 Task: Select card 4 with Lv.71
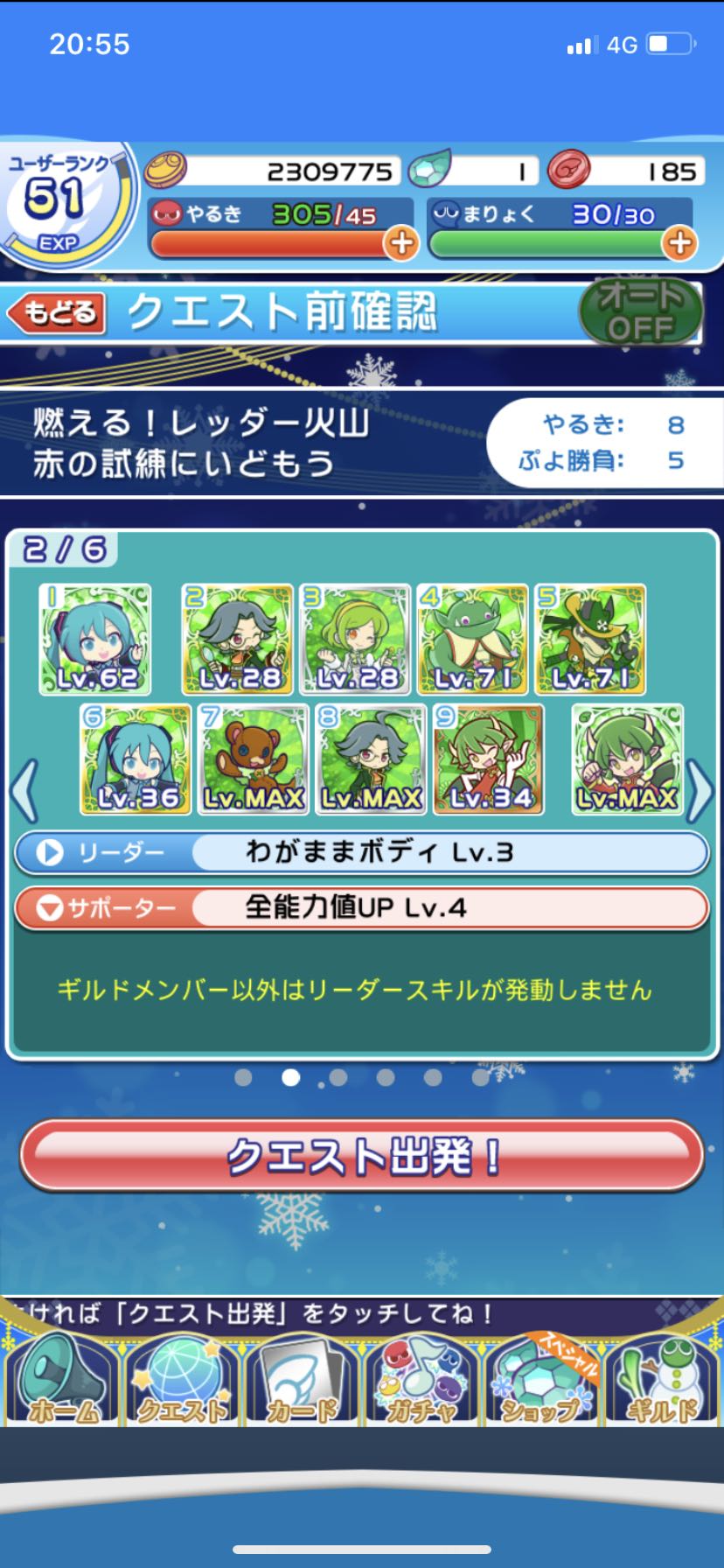tap(473, 640)
